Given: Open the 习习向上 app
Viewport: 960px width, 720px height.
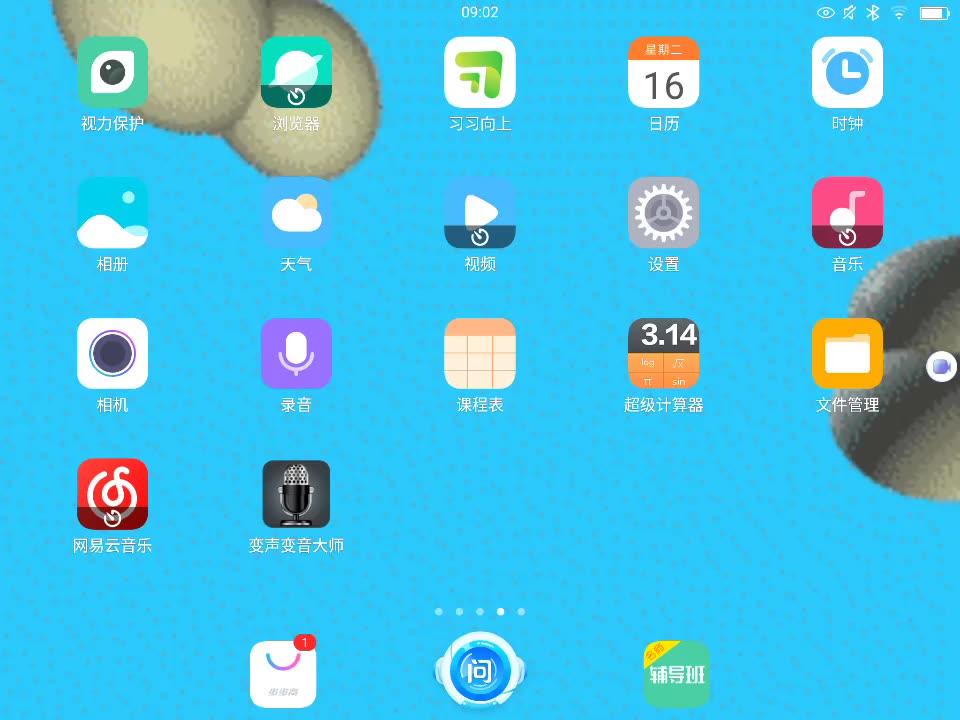Looking at the screenshot, I should click(x=480, y=72).
